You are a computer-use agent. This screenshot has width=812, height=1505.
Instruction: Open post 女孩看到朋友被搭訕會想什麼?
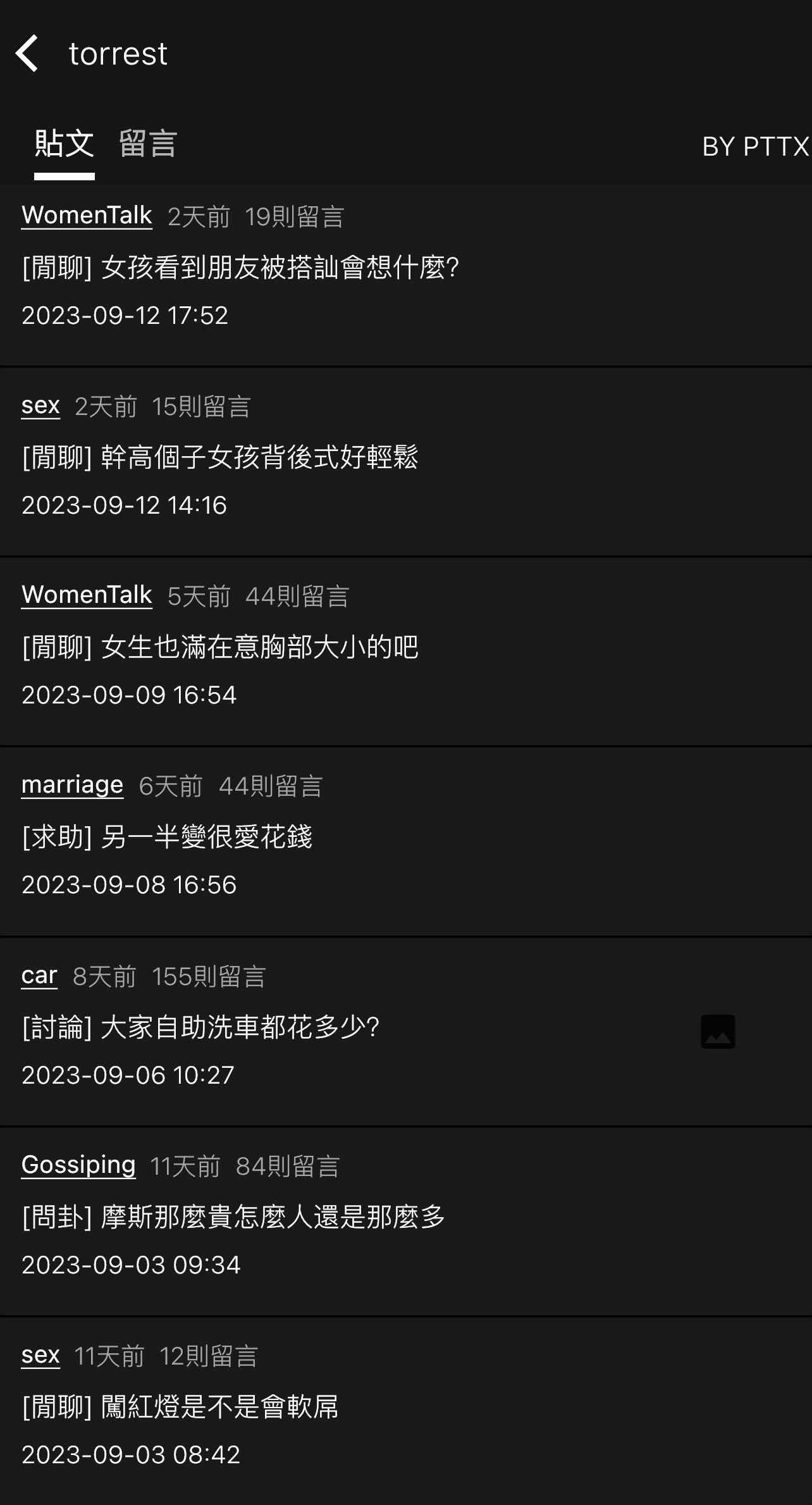pos(240,268)
